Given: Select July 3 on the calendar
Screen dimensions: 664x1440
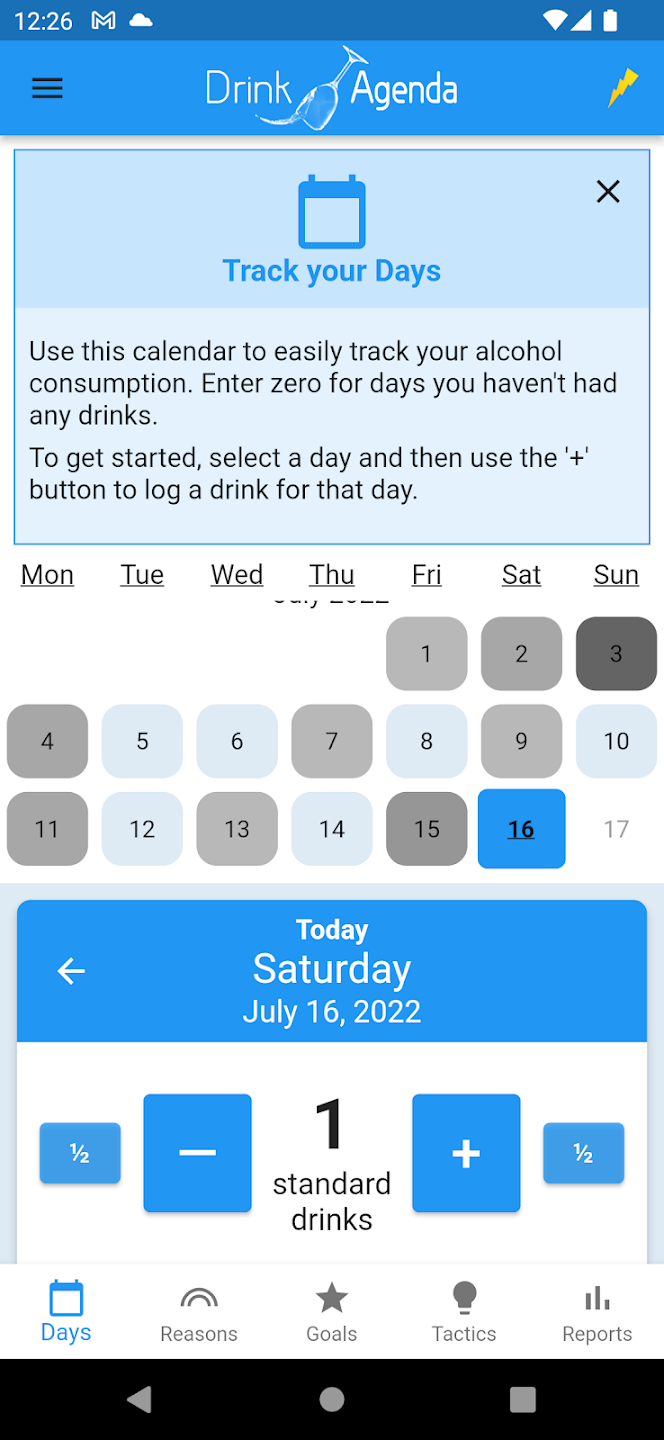Looking at the screenshot, I should (x=616, y=654).
